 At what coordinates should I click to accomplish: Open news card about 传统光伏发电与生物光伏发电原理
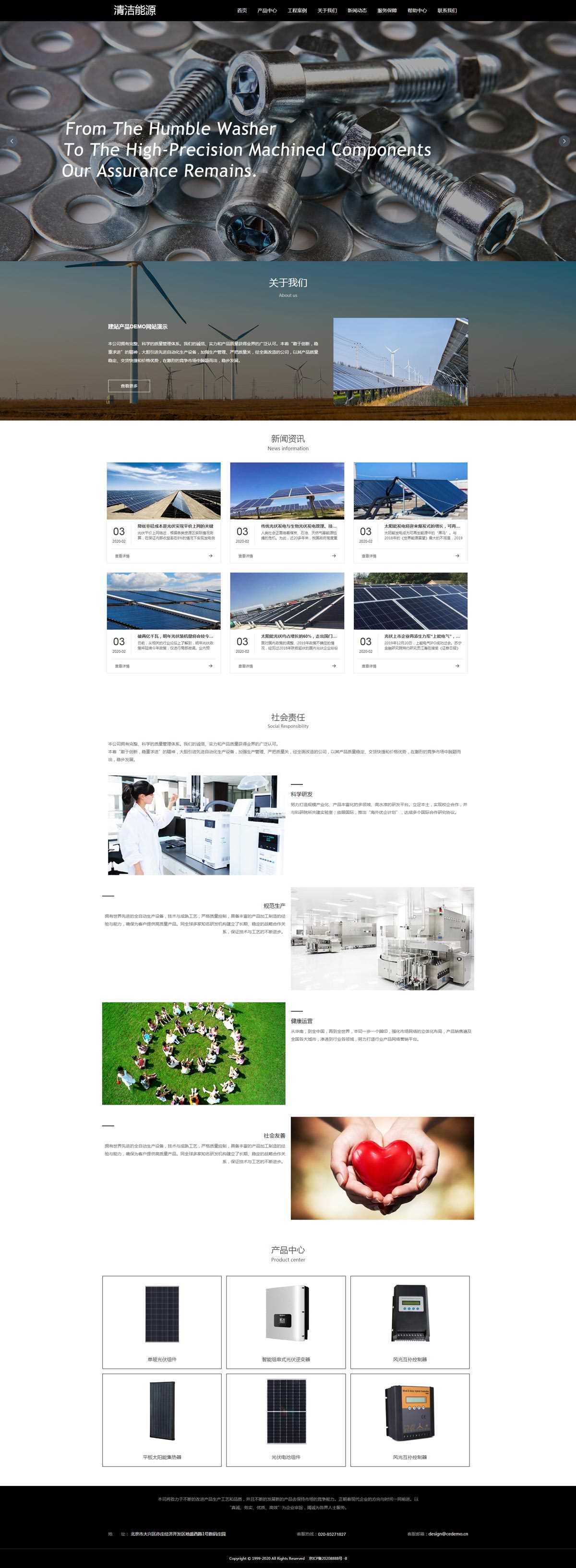pyautogui.click(x=287, y=513)
